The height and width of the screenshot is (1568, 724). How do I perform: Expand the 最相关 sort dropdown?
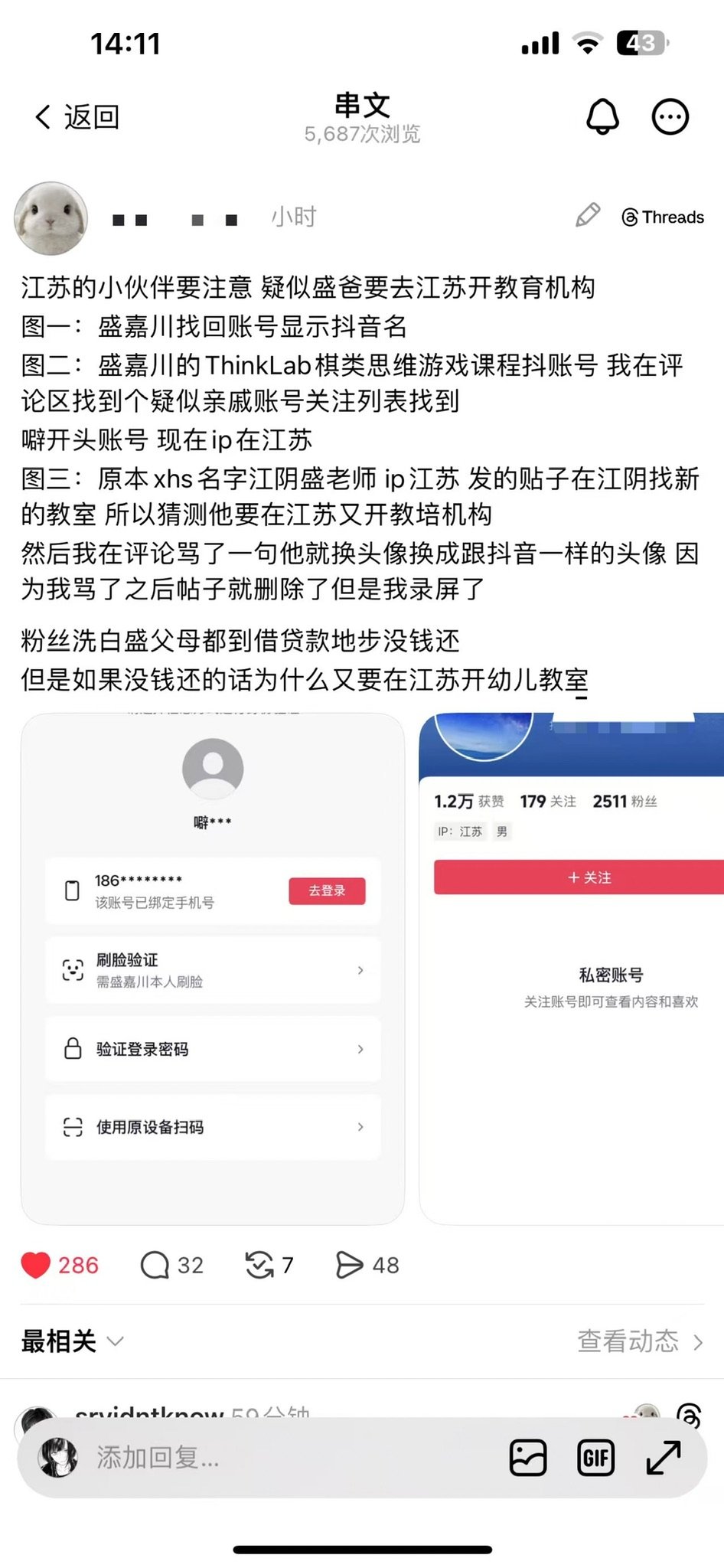(x=72, y=1341)
